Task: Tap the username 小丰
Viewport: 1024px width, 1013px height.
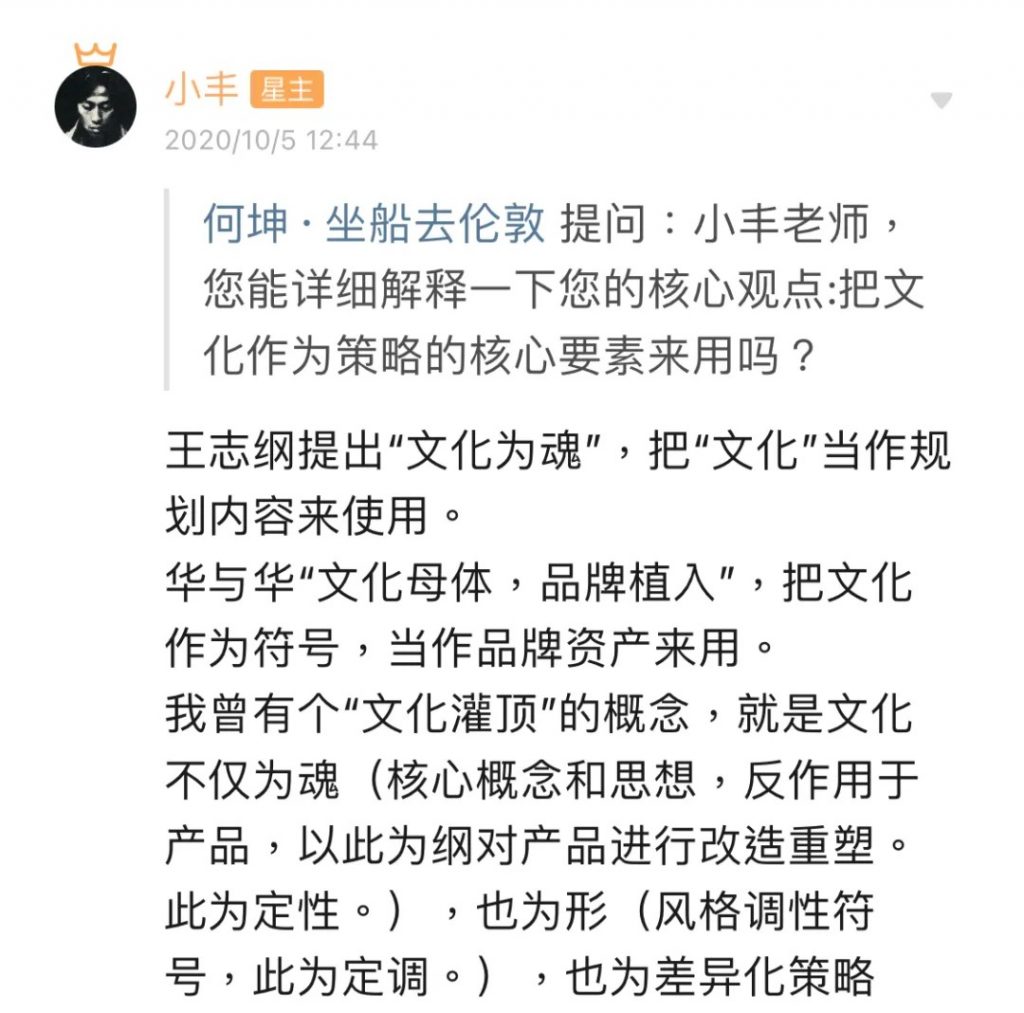Action: (200, 89)
